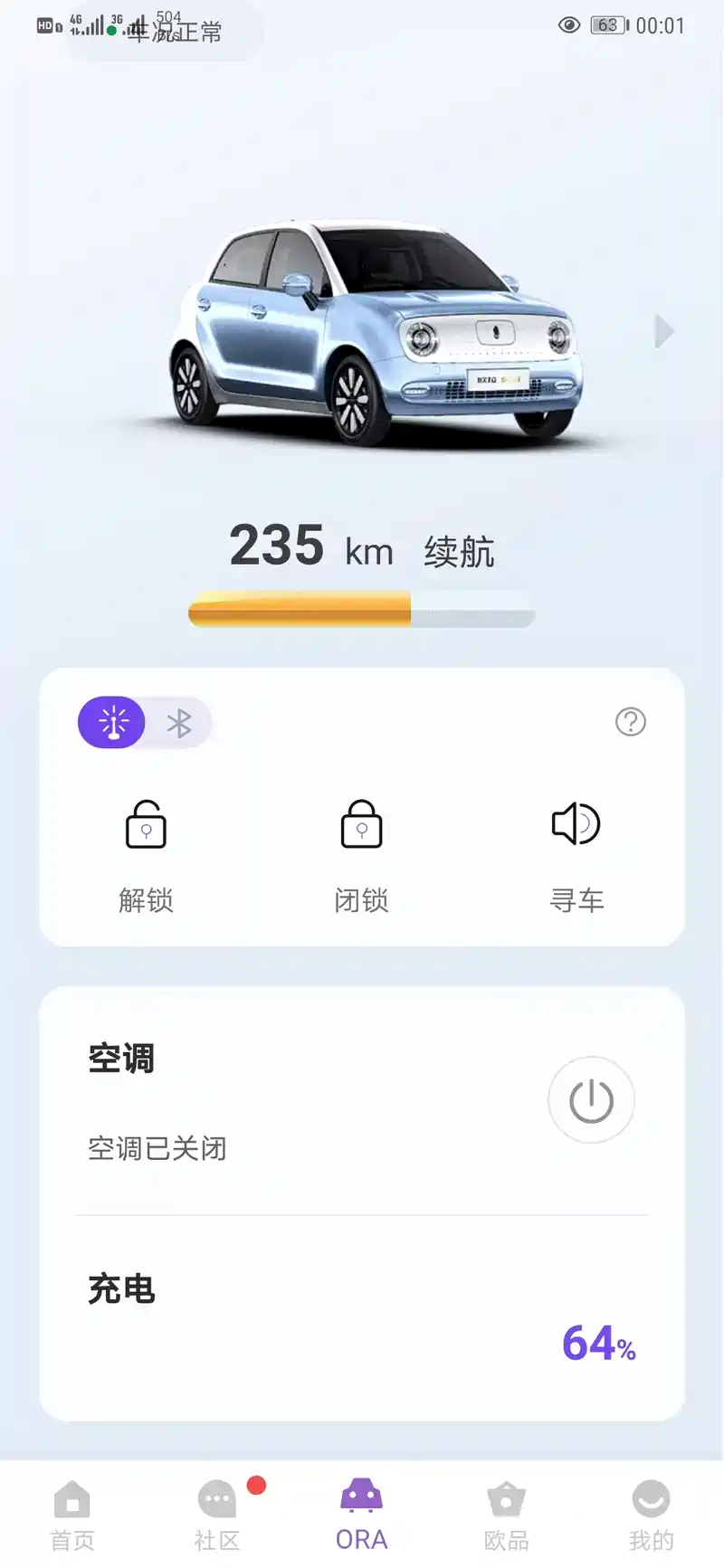Open the 社区 community tab
Image resolution: width=724 pixels, height=1568 pixels.
coord(217,1515)
